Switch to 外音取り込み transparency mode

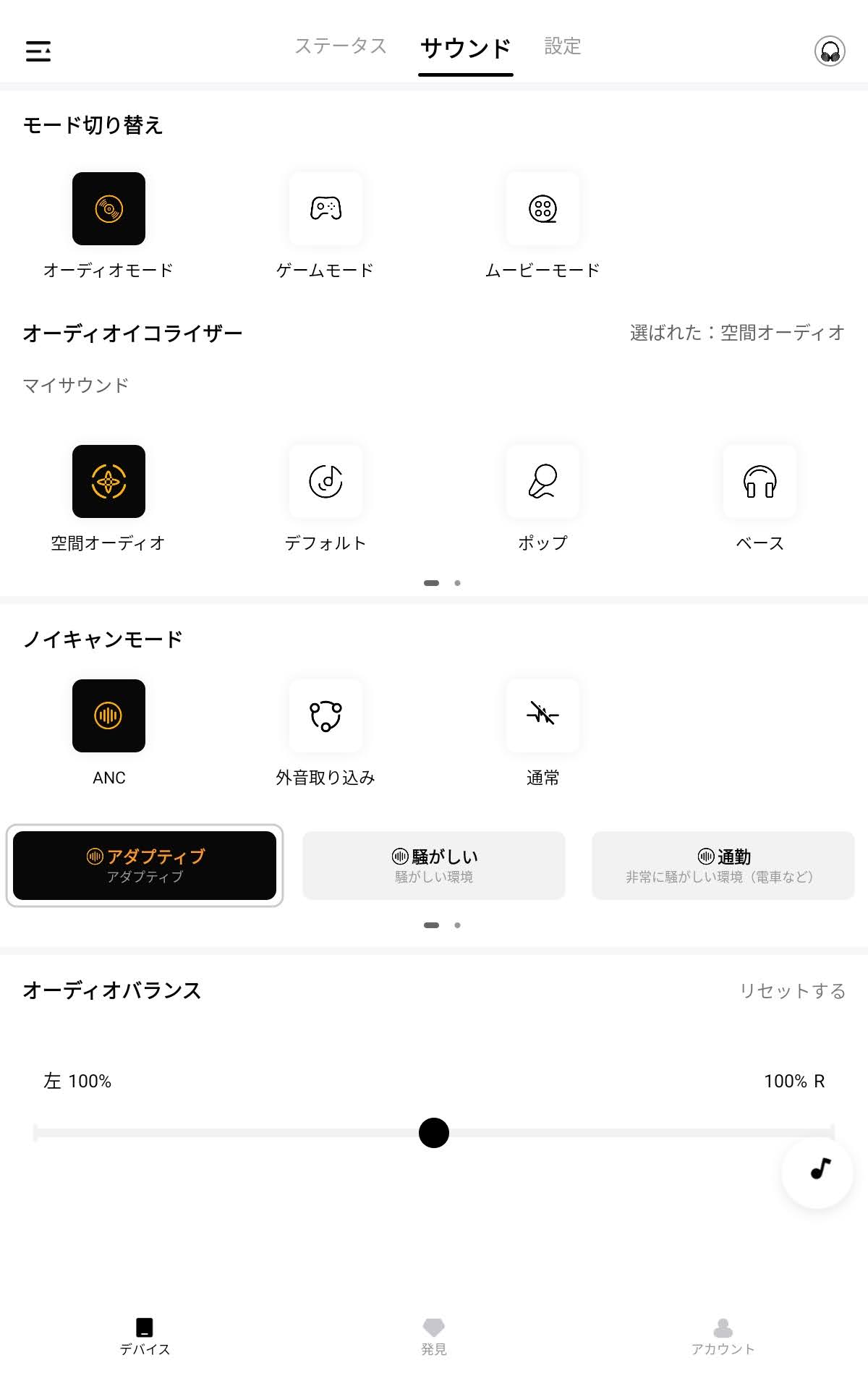(326, 716)
